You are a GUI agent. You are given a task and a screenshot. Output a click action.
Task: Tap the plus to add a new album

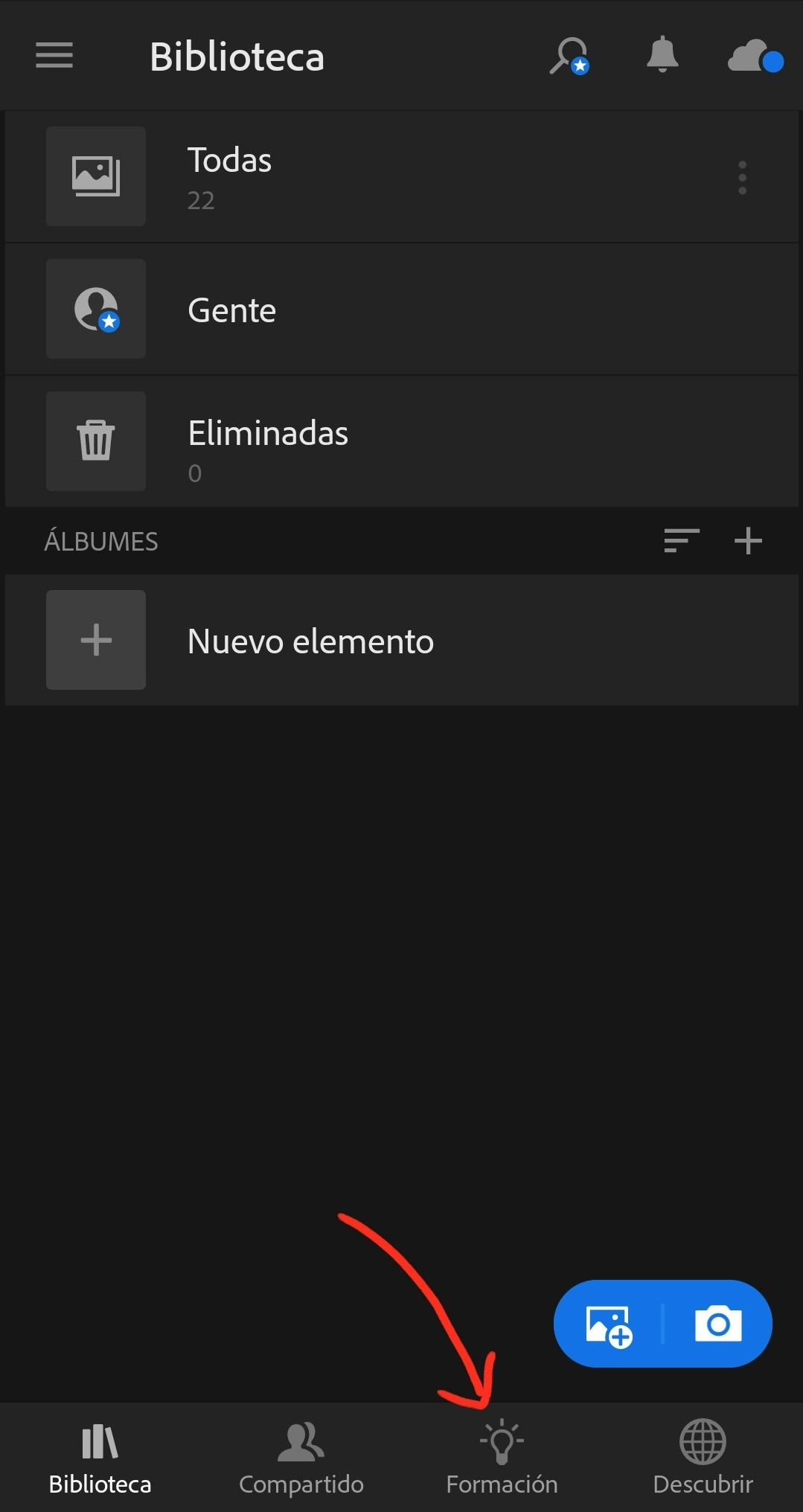pos(748,541)
